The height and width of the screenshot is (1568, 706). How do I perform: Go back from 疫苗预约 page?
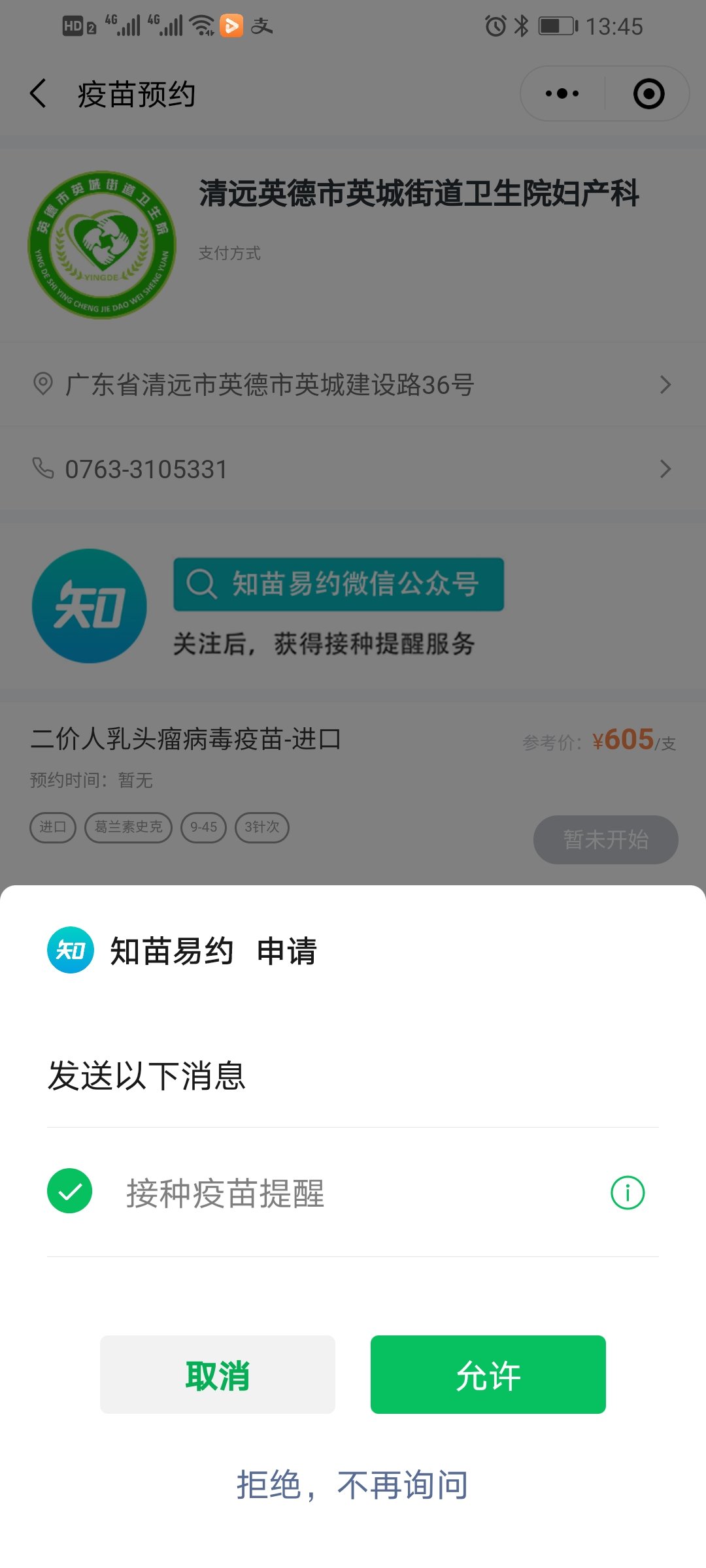(39, 93)
